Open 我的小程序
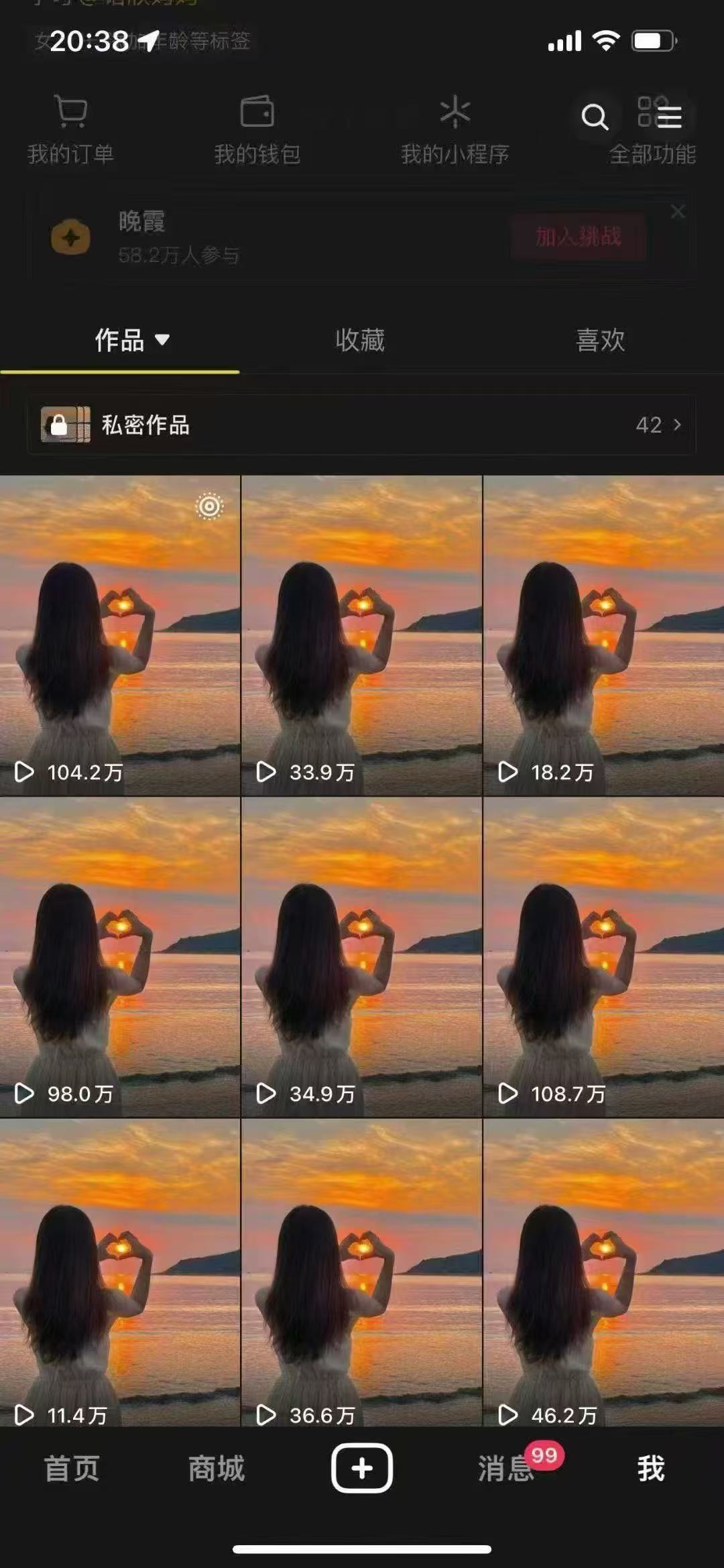The height and width of the screenshot is (1568, 724). [455, 130]
